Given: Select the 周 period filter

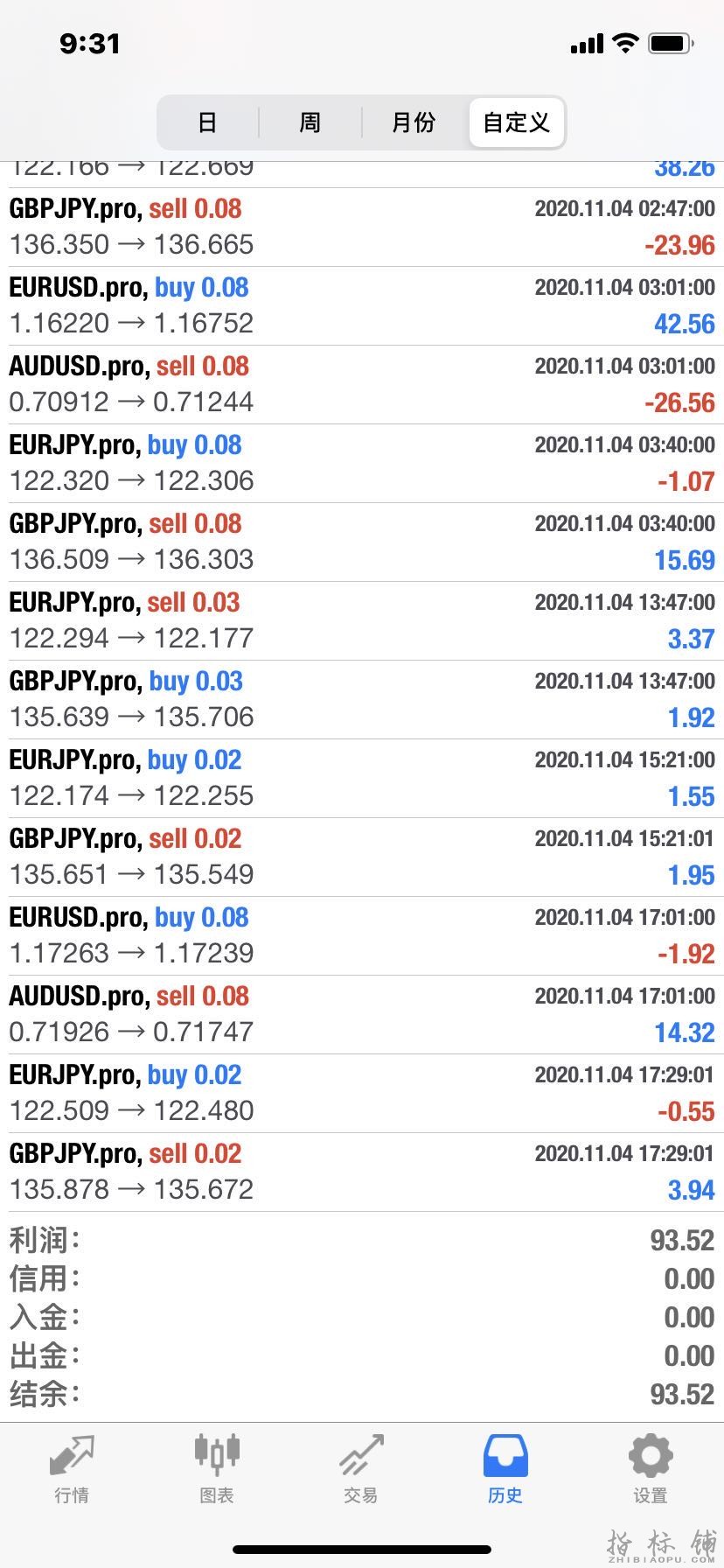Looking at the screenshot, I should pyautogui.click(x=310, y=122).
